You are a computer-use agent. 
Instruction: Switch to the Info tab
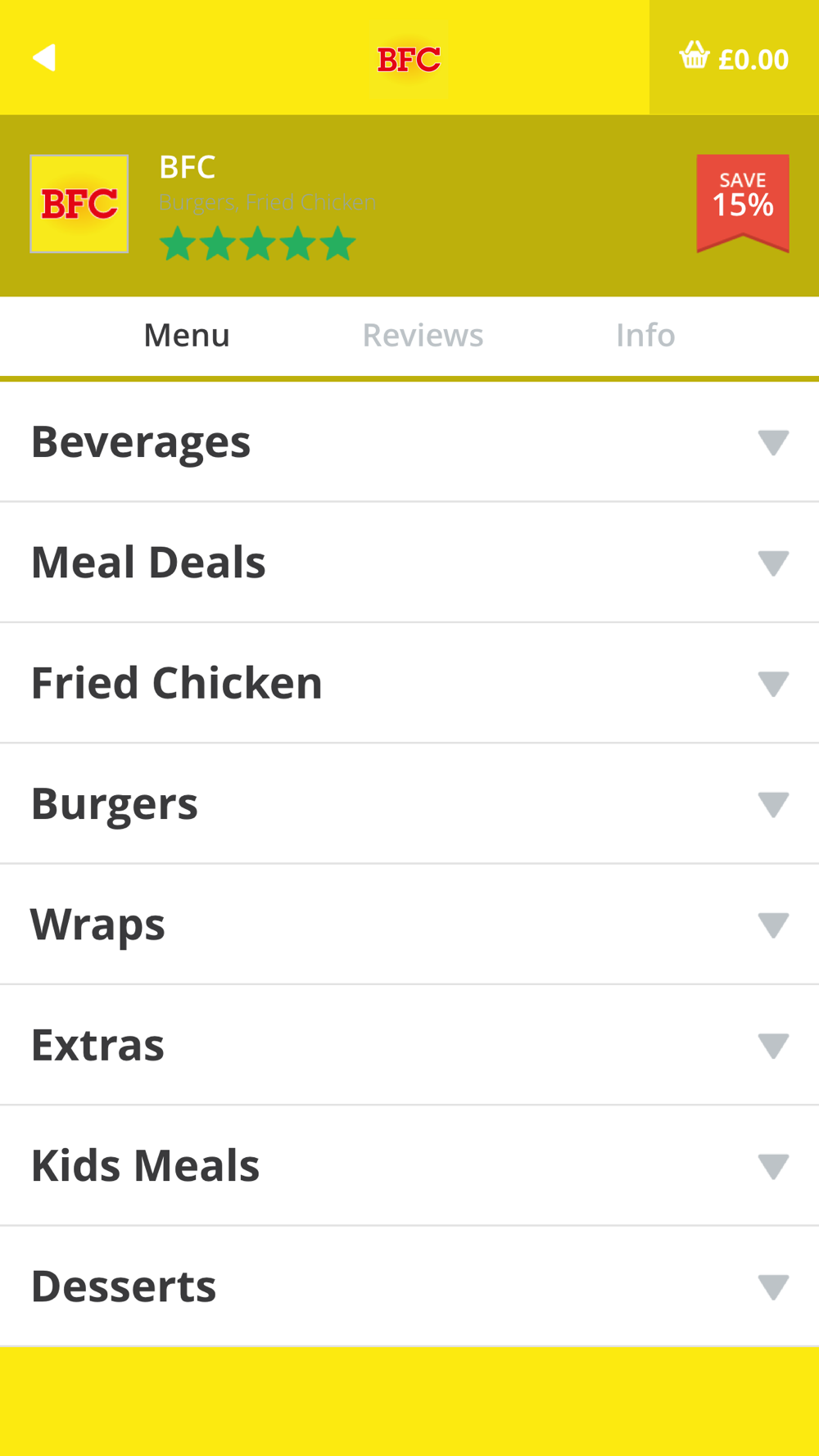(645, 336)
